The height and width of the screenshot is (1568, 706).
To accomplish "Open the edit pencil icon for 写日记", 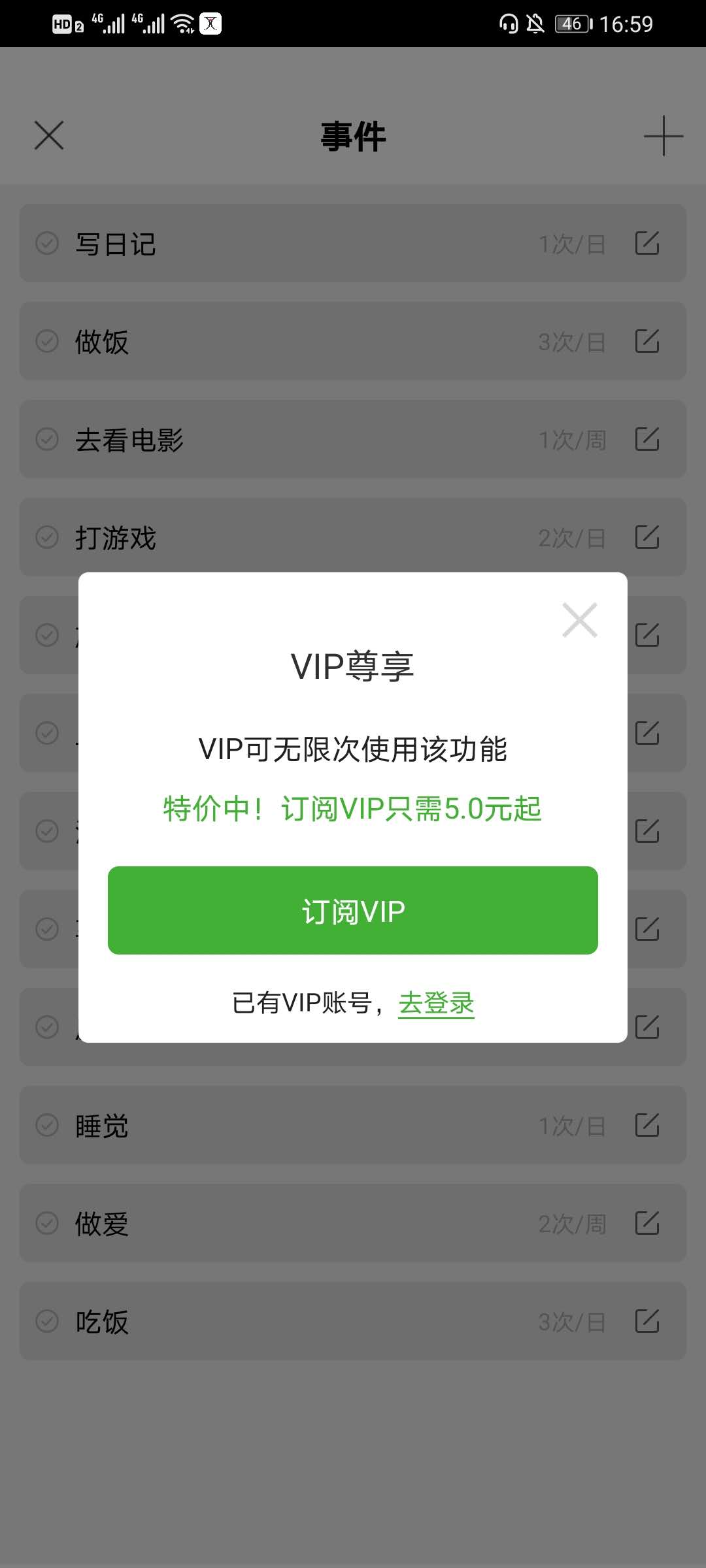I will (x=647, y=244).
